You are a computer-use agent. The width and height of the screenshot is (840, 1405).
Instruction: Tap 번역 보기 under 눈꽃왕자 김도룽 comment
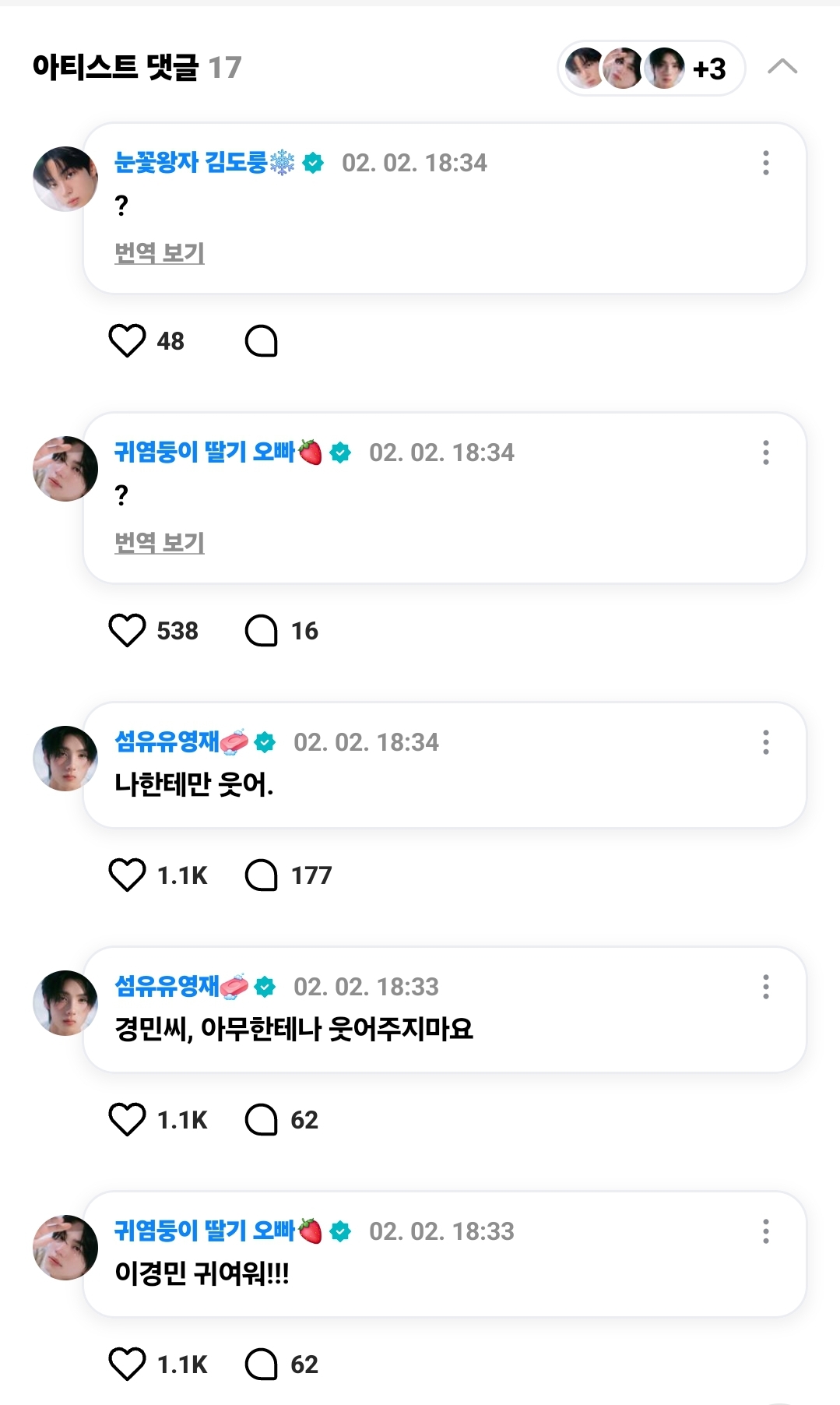tap(159, 252)
